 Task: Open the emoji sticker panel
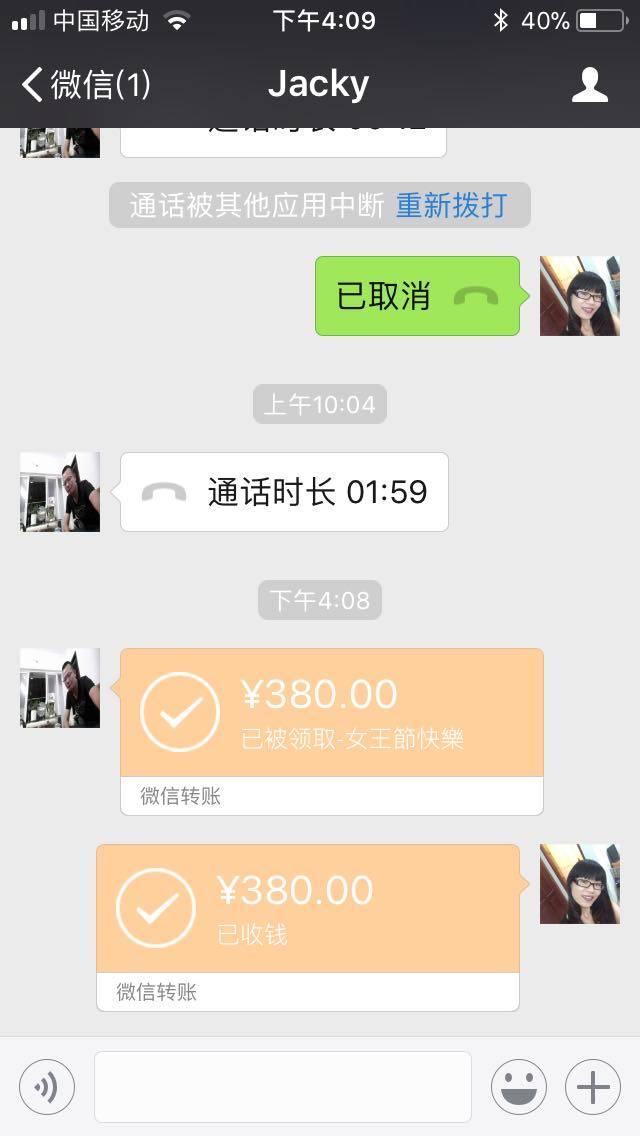[x=518, y=1087]
